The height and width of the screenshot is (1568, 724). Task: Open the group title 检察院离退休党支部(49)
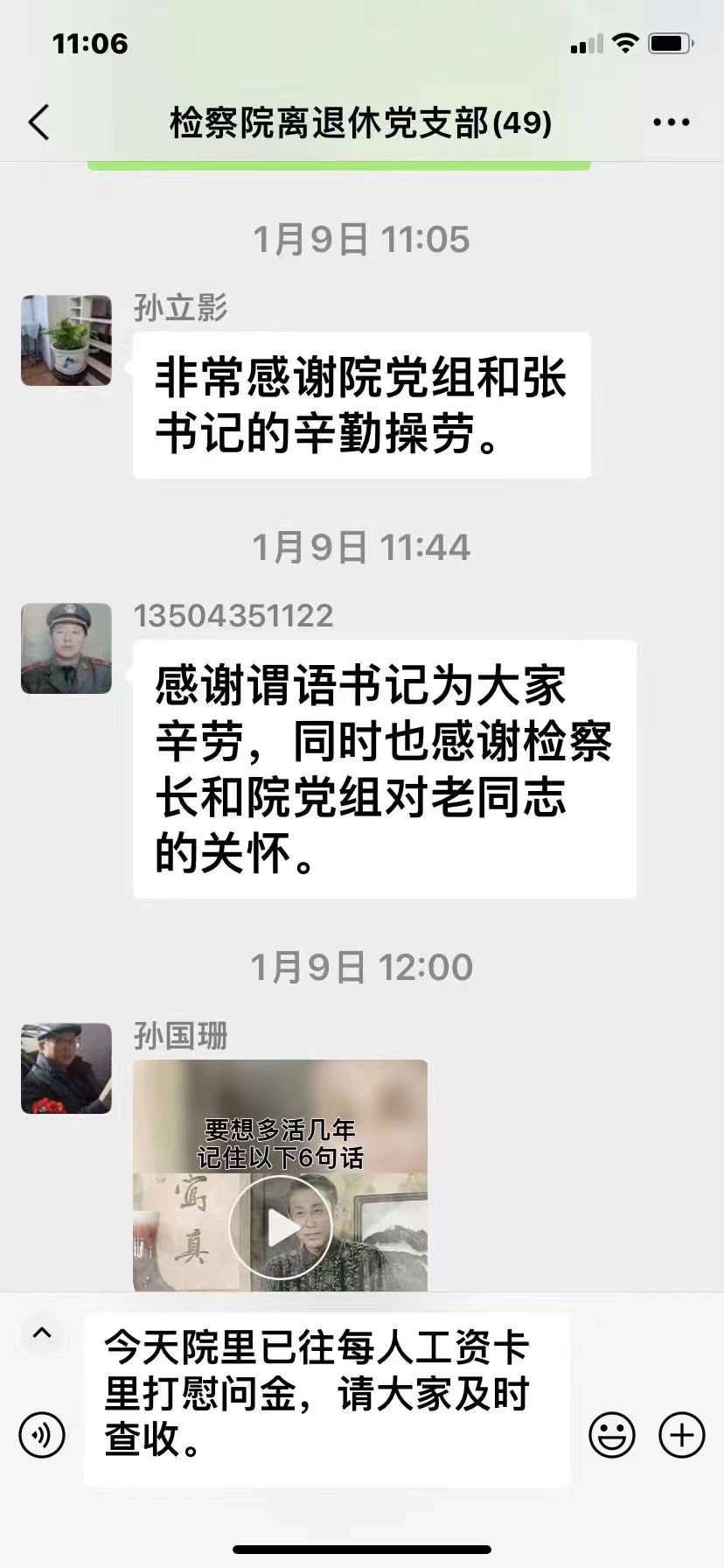(359, 122)
